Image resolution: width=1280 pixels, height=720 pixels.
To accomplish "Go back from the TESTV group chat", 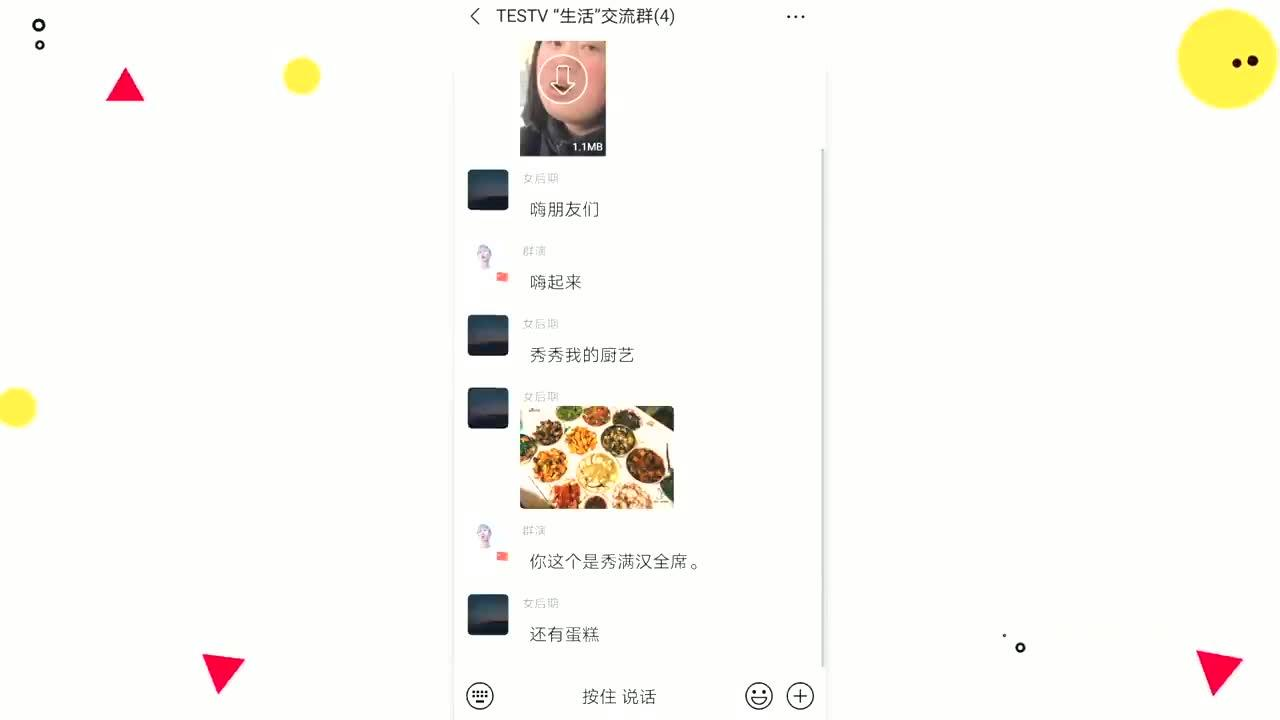I will tap(475, 16).
